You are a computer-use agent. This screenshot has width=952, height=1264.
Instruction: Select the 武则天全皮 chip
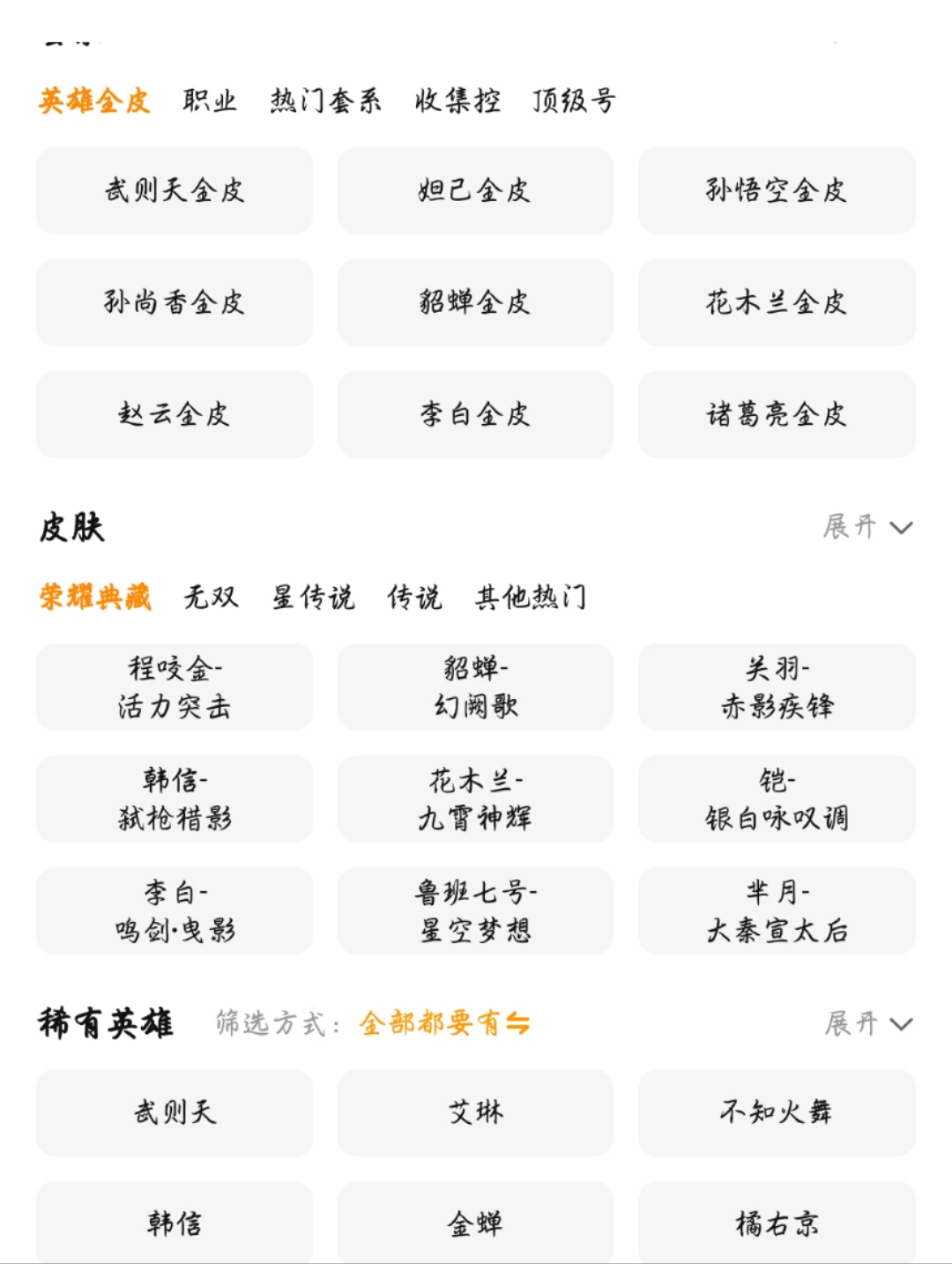pyautogui.click(x=175, y=190)
